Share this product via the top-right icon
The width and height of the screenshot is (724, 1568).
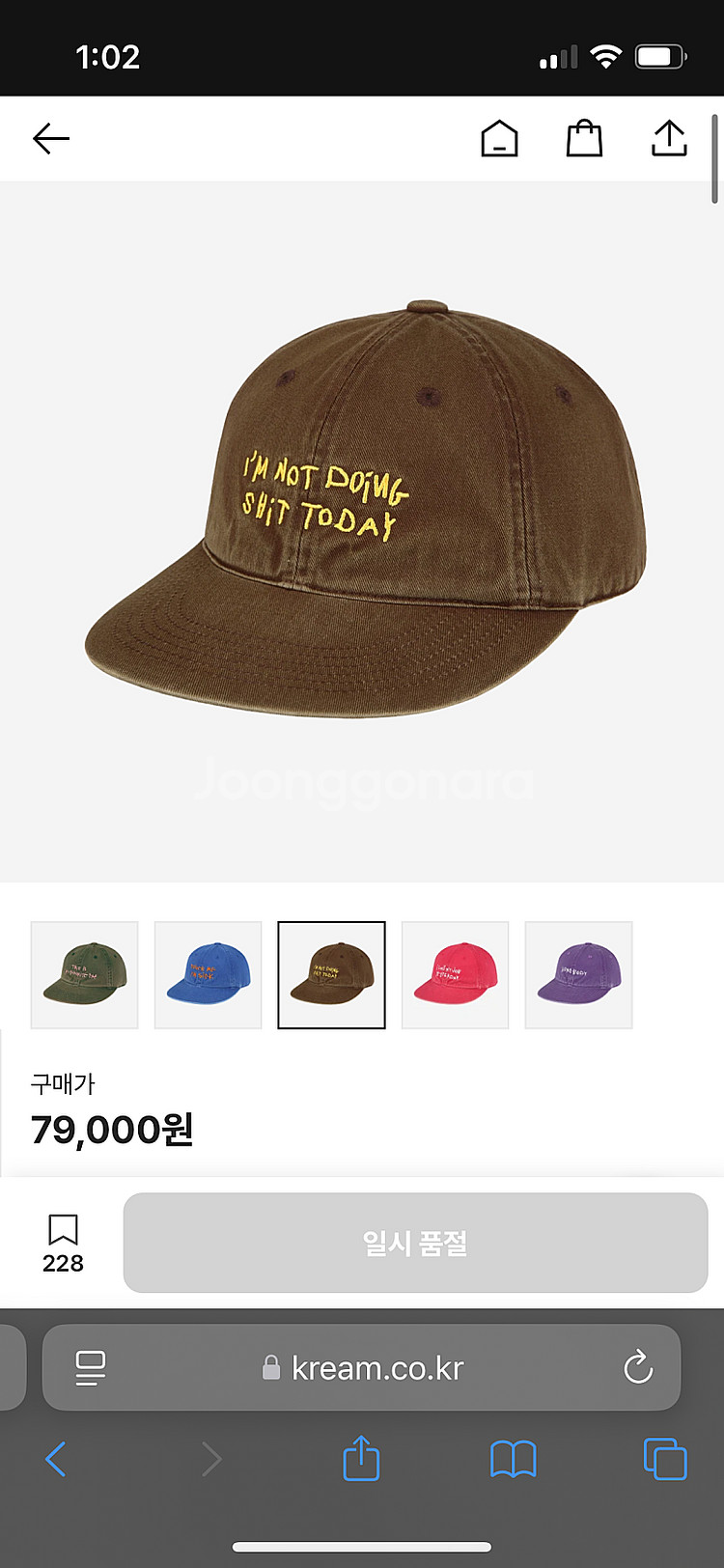coord(669,139)
